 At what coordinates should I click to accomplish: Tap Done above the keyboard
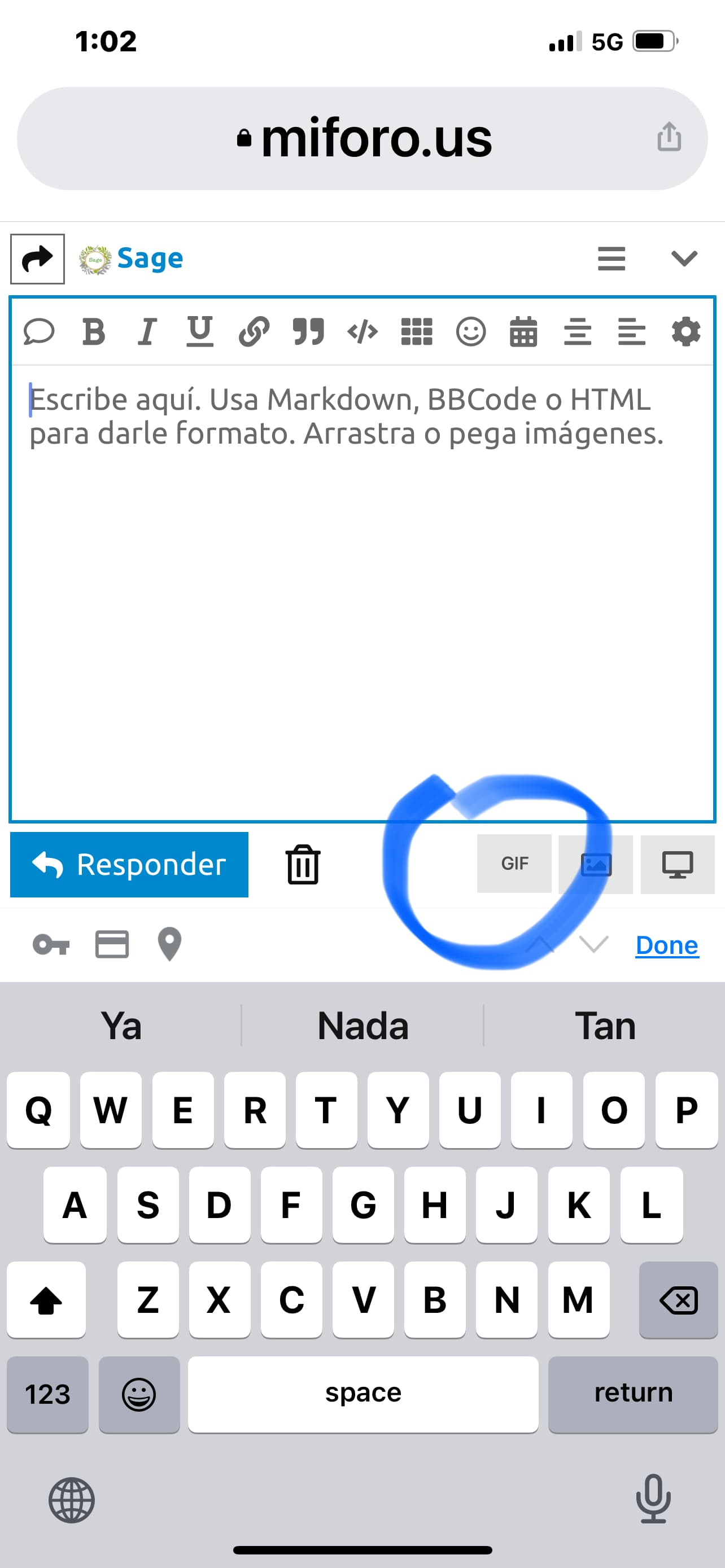click(667, 945)
